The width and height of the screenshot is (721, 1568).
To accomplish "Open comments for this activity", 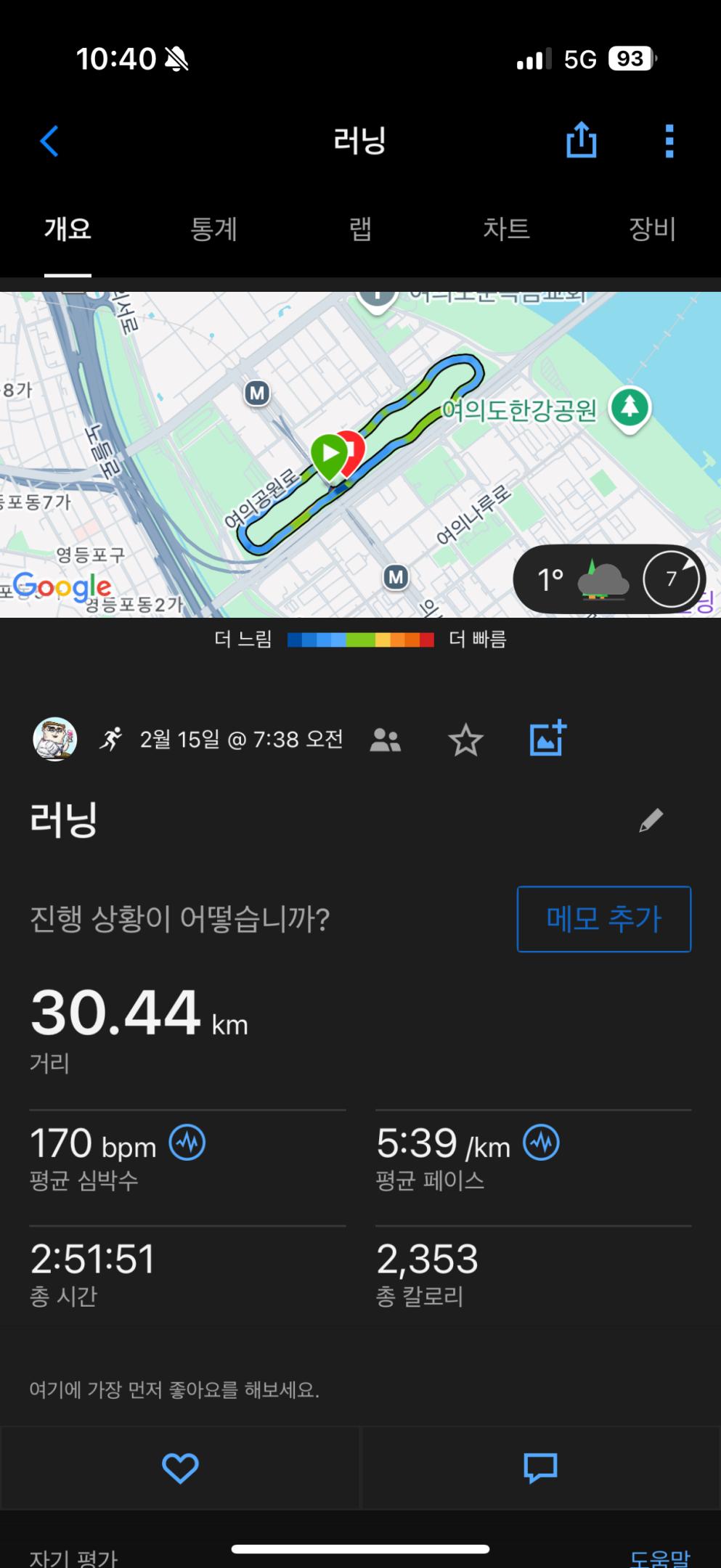I will coord(540,1468).
